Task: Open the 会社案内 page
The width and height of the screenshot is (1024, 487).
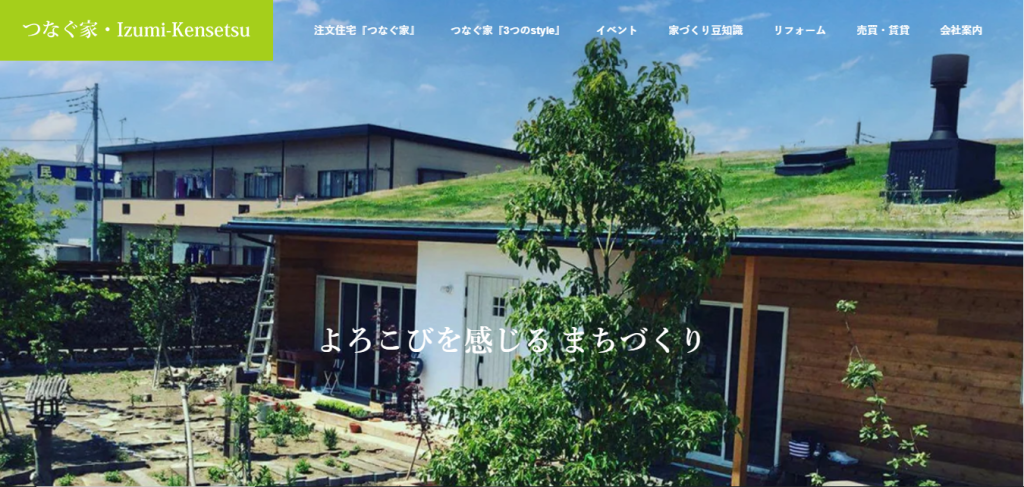Action: click(x=961, y=30)
